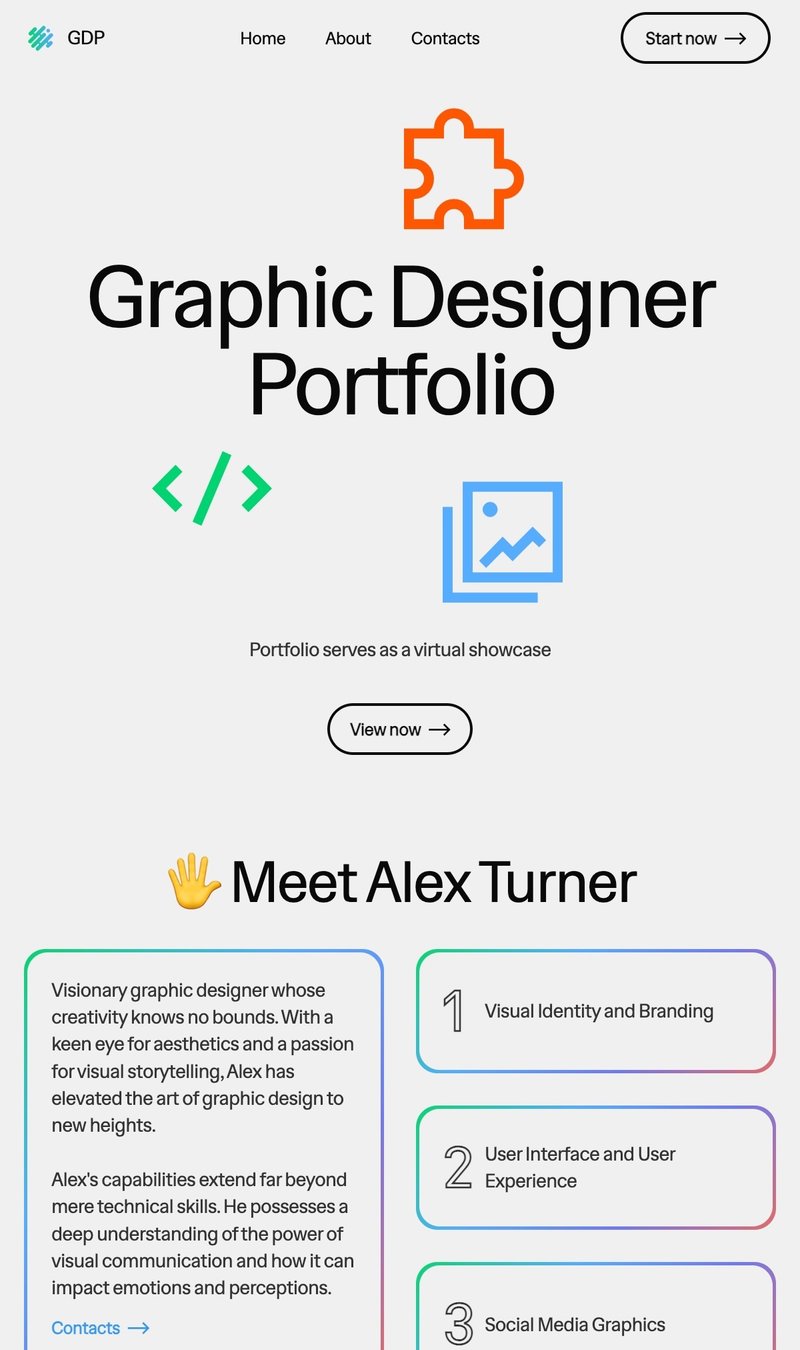Open Contacts in the top navigation
Viewport: 800px width, 1350px height.
click(445, 38)
